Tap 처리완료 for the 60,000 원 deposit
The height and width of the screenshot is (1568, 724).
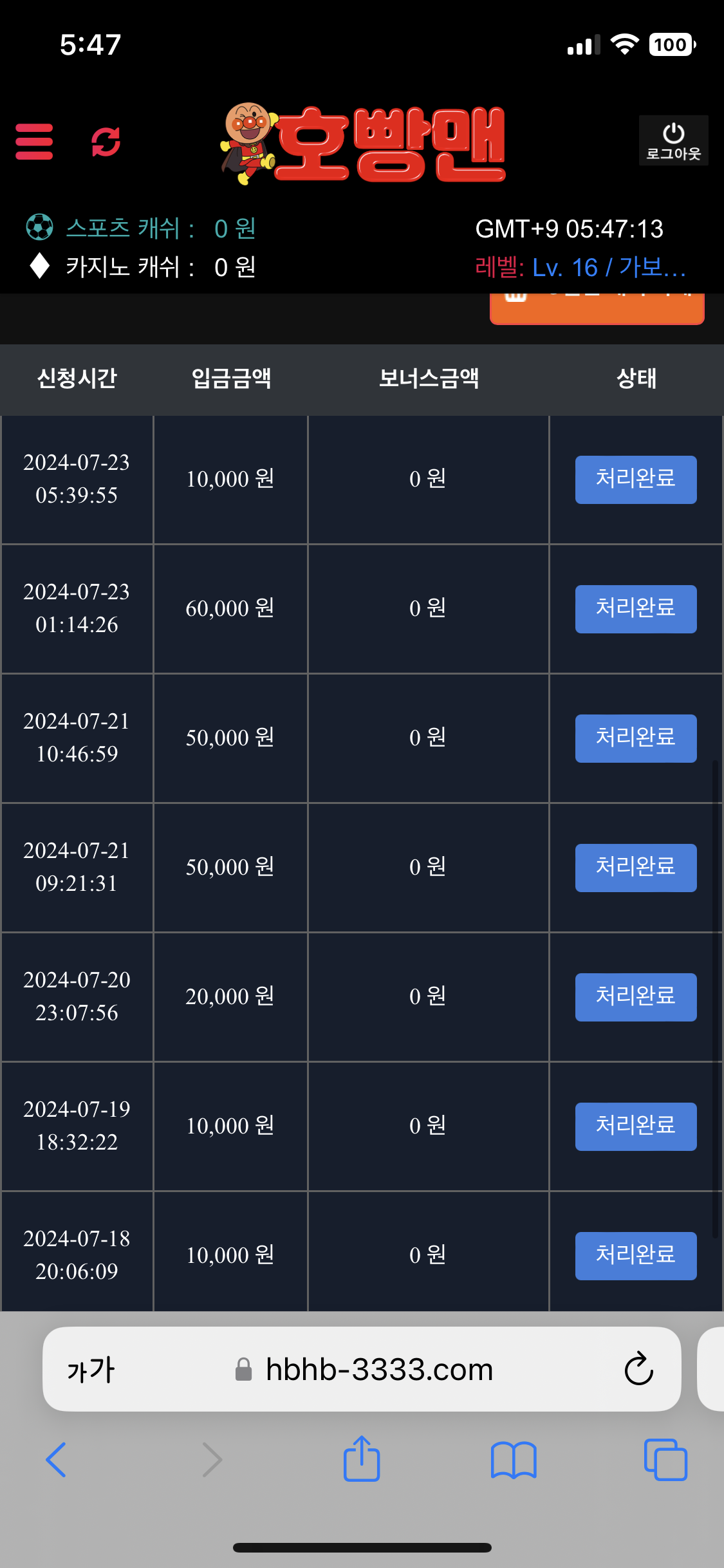(635, 609)
